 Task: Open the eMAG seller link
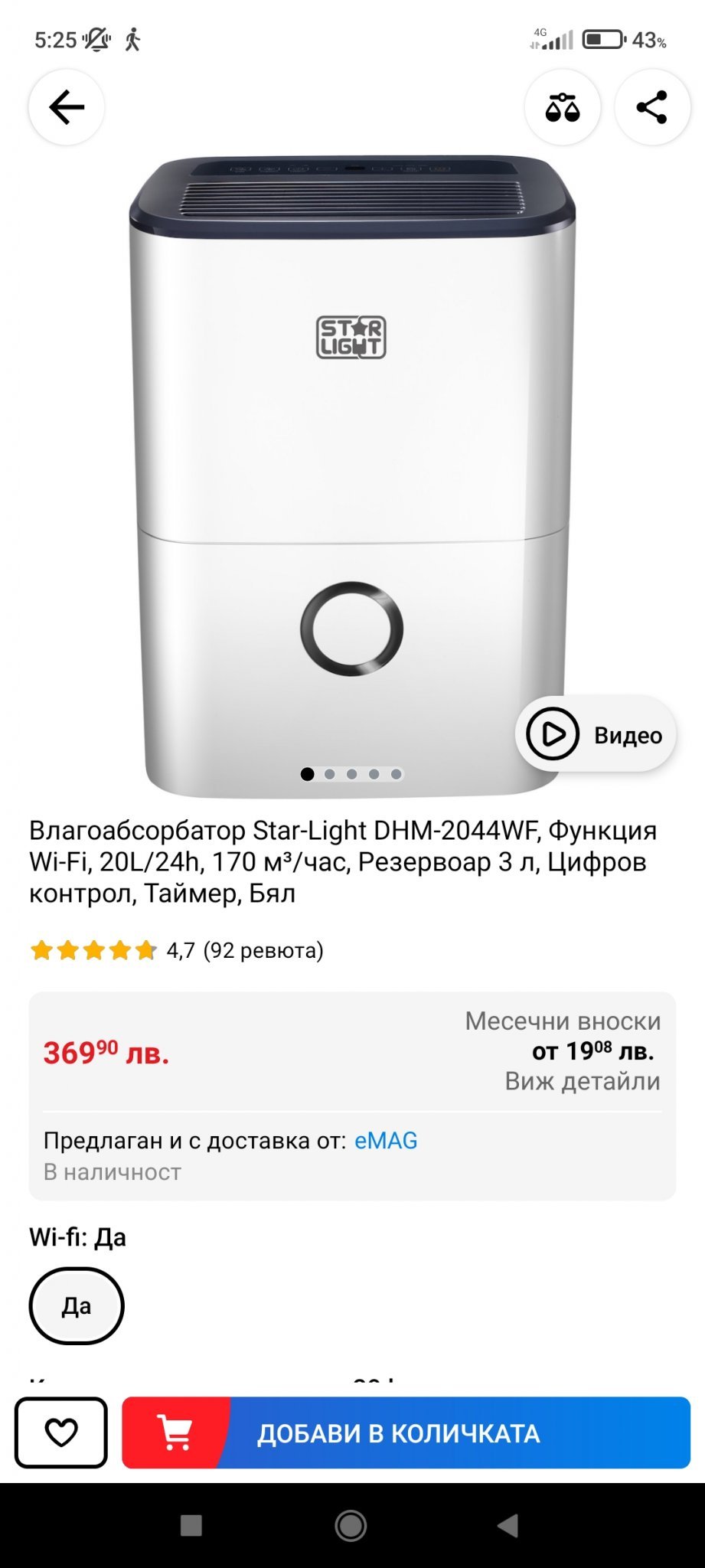[x=386, y=1141]
